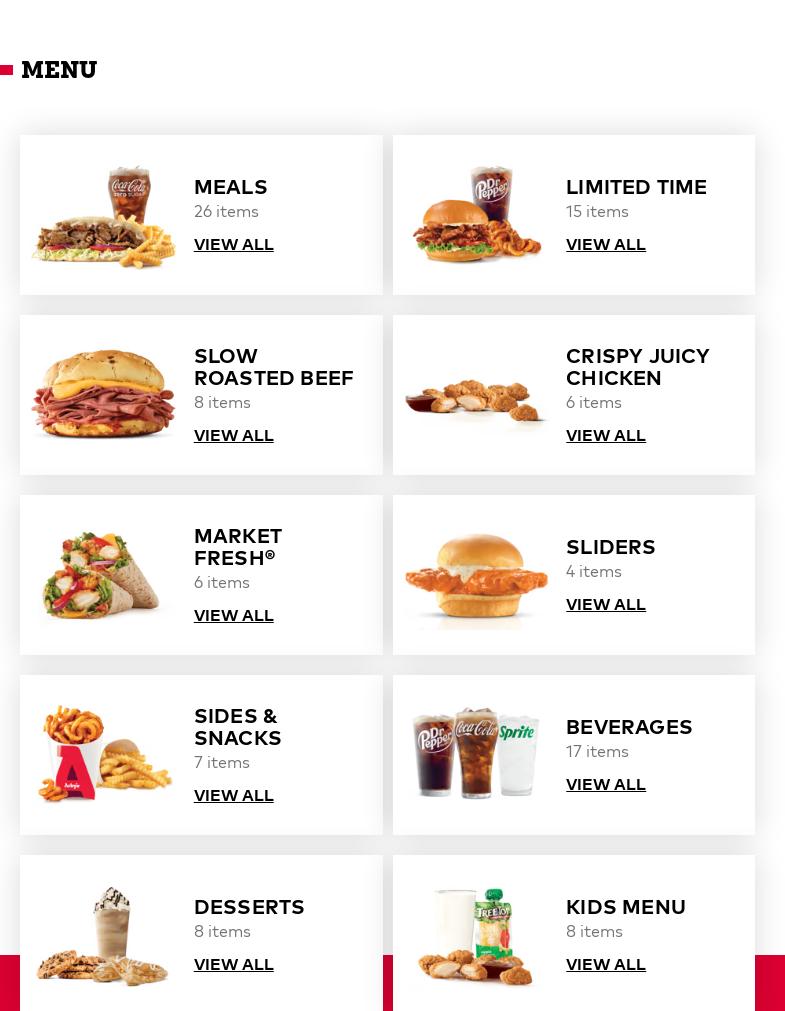Open VIEW ALL under Meals
This screenshot has width=785, height=1011.
click(x=233, y=244)
